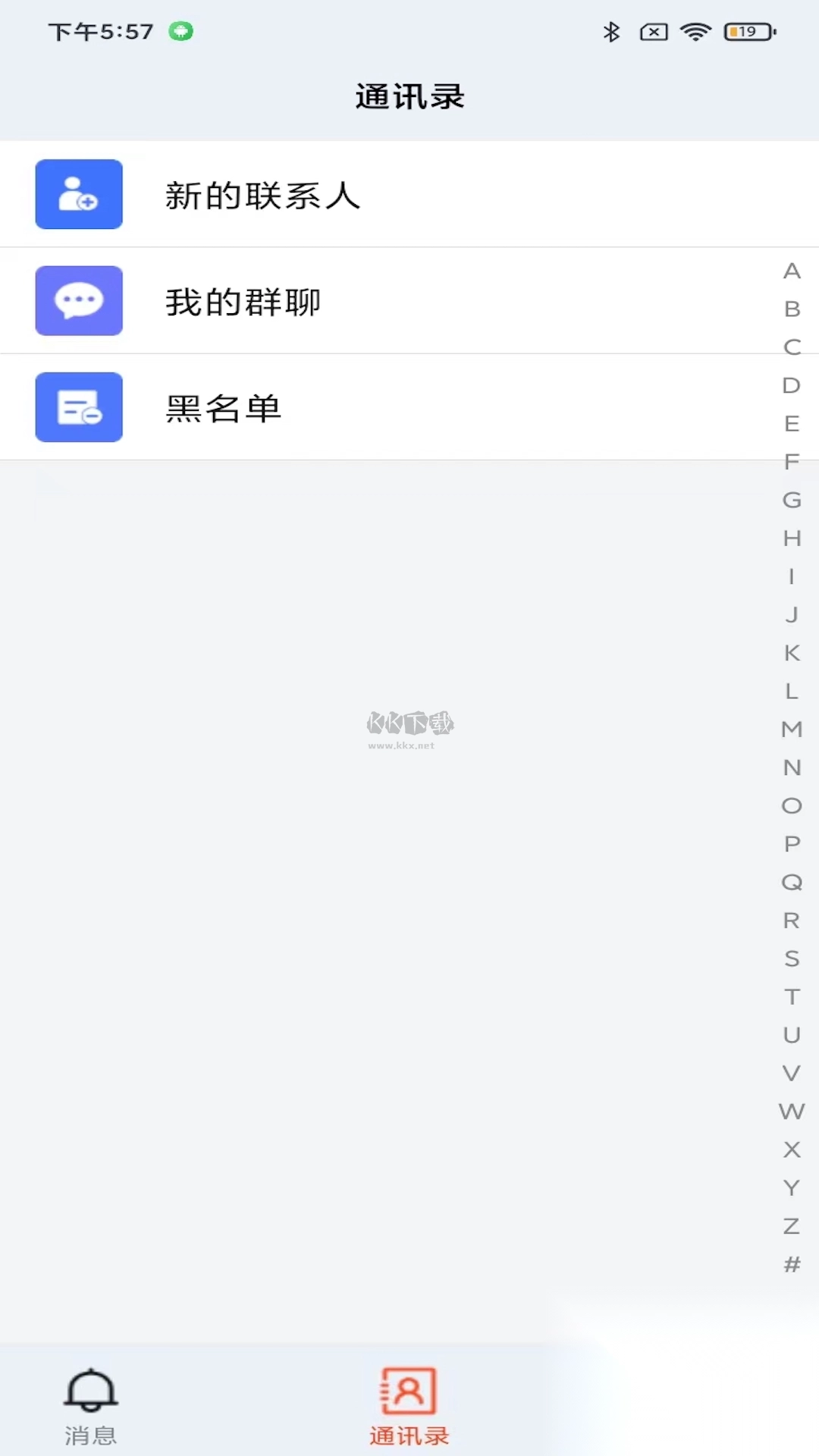
Task: Open the 新的联系人 entry
Action: click(x=263, y=194)
